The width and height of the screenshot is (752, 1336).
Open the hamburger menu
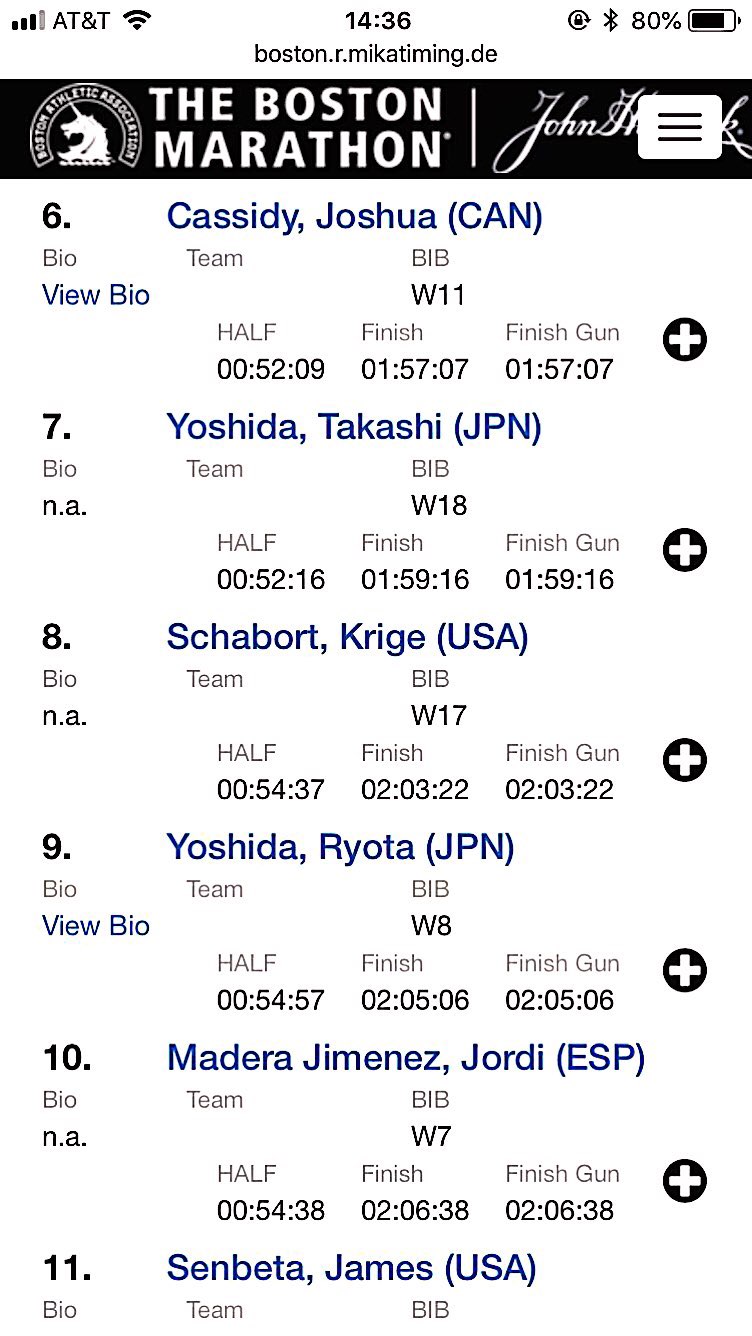[x=679, y=127]
